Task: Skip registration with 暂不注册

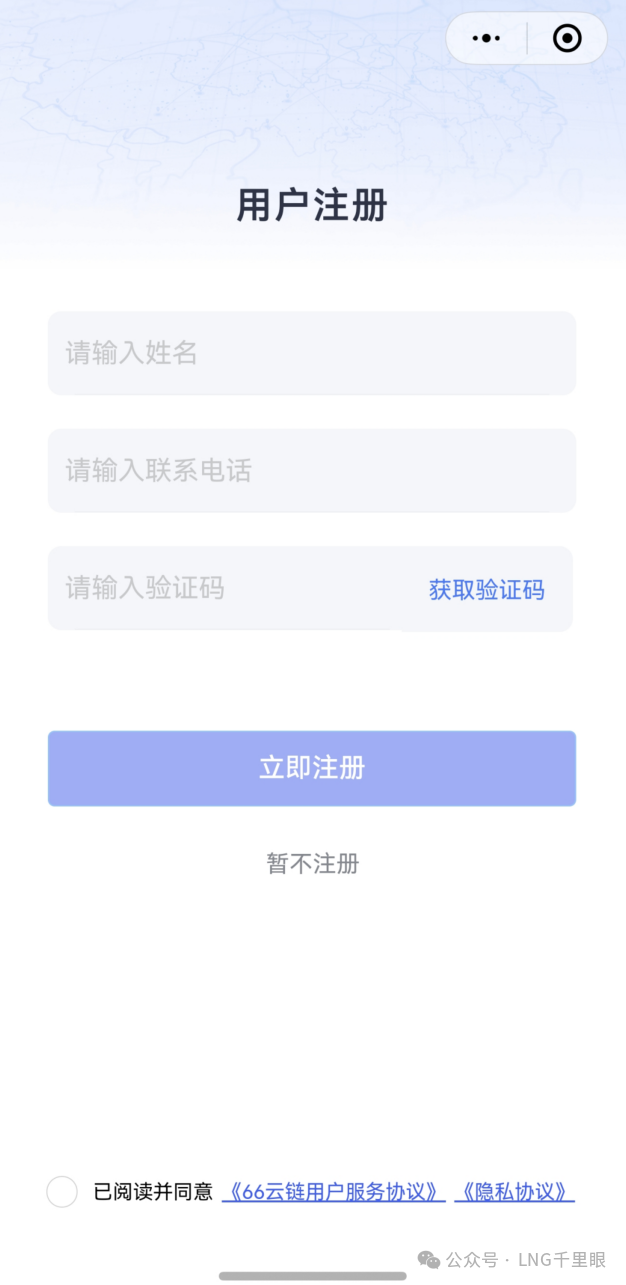Action: 312,863
